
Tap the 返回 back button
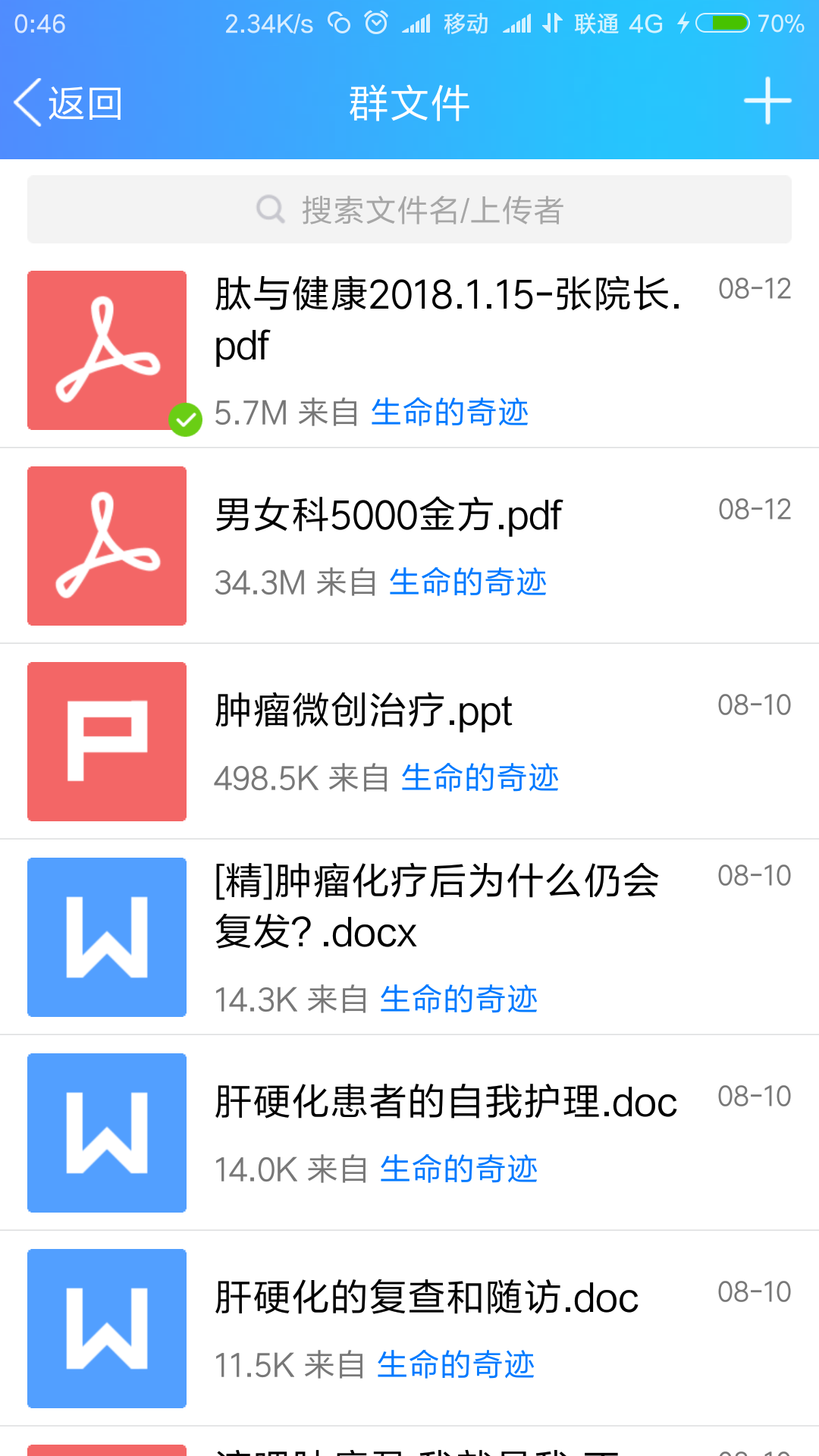[68, 102]
